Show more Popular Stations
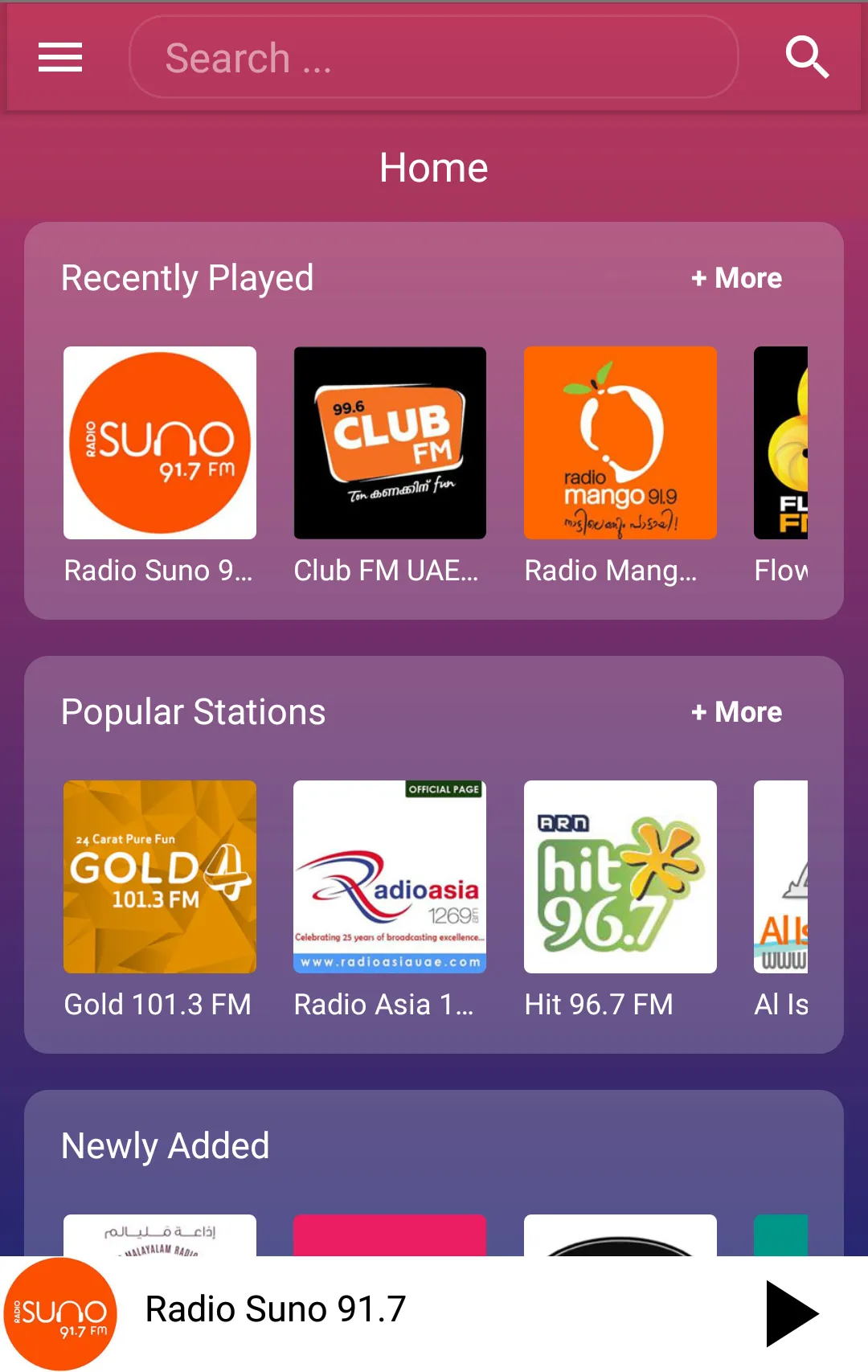Screen dimensions: 868x1372 pos(736,712)
